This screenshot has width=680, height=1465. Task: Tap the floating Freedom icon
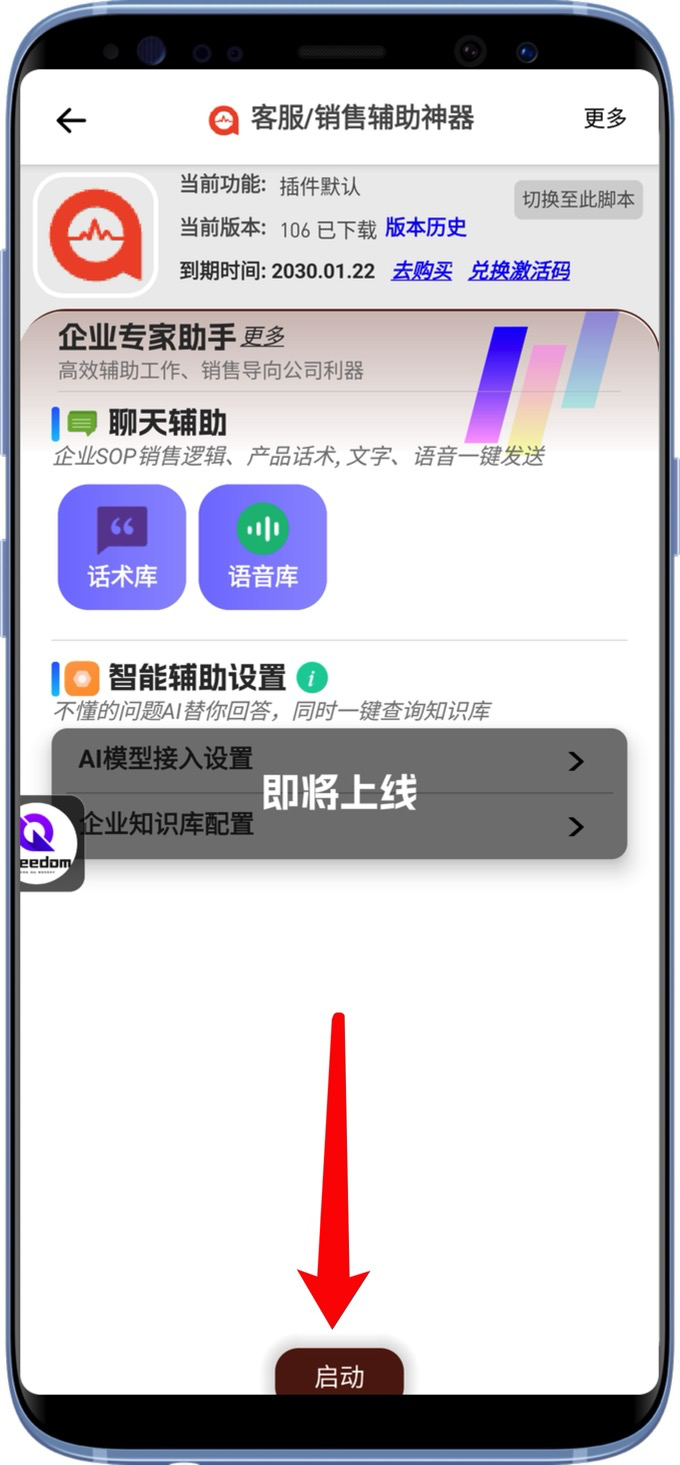48,843
